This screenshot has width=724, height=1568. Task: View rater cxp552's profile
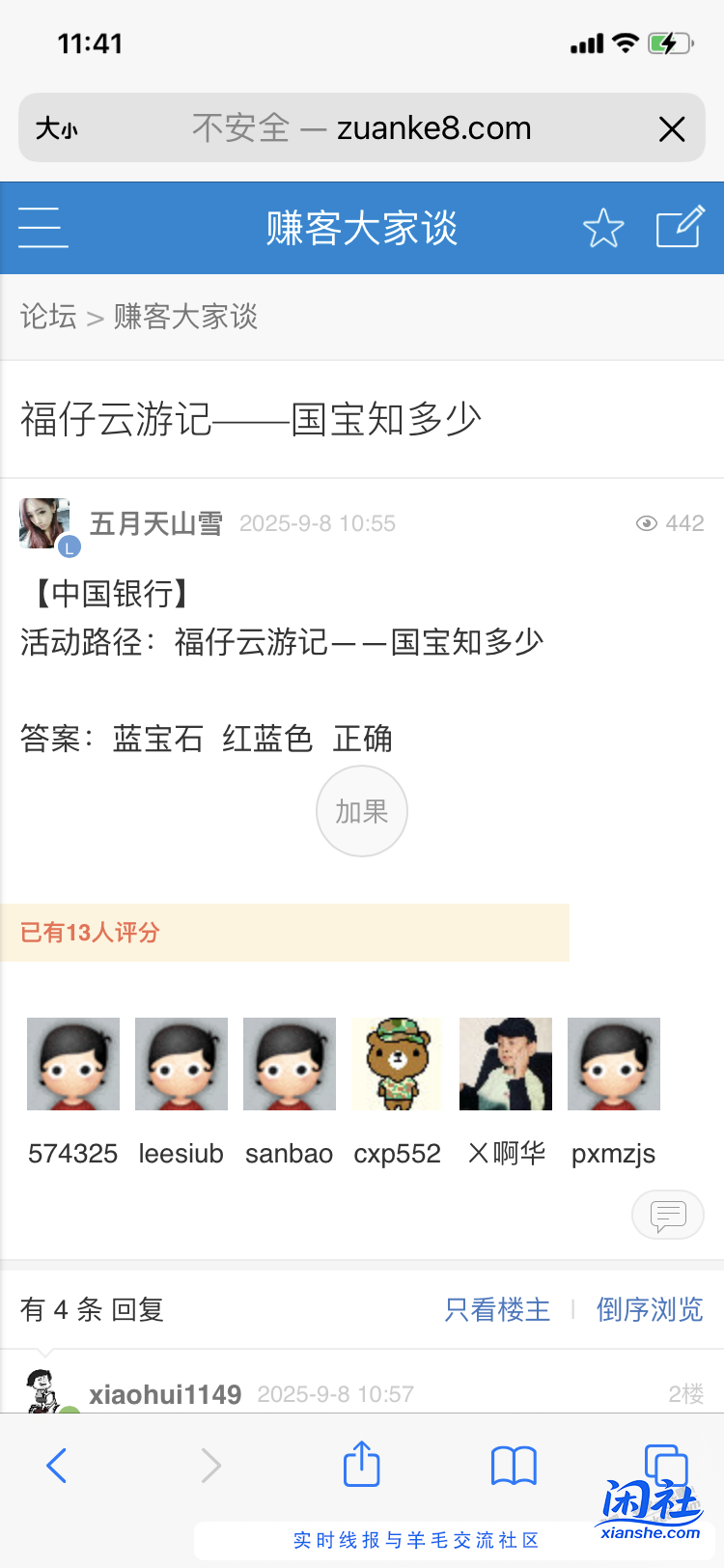(398, 1064)
